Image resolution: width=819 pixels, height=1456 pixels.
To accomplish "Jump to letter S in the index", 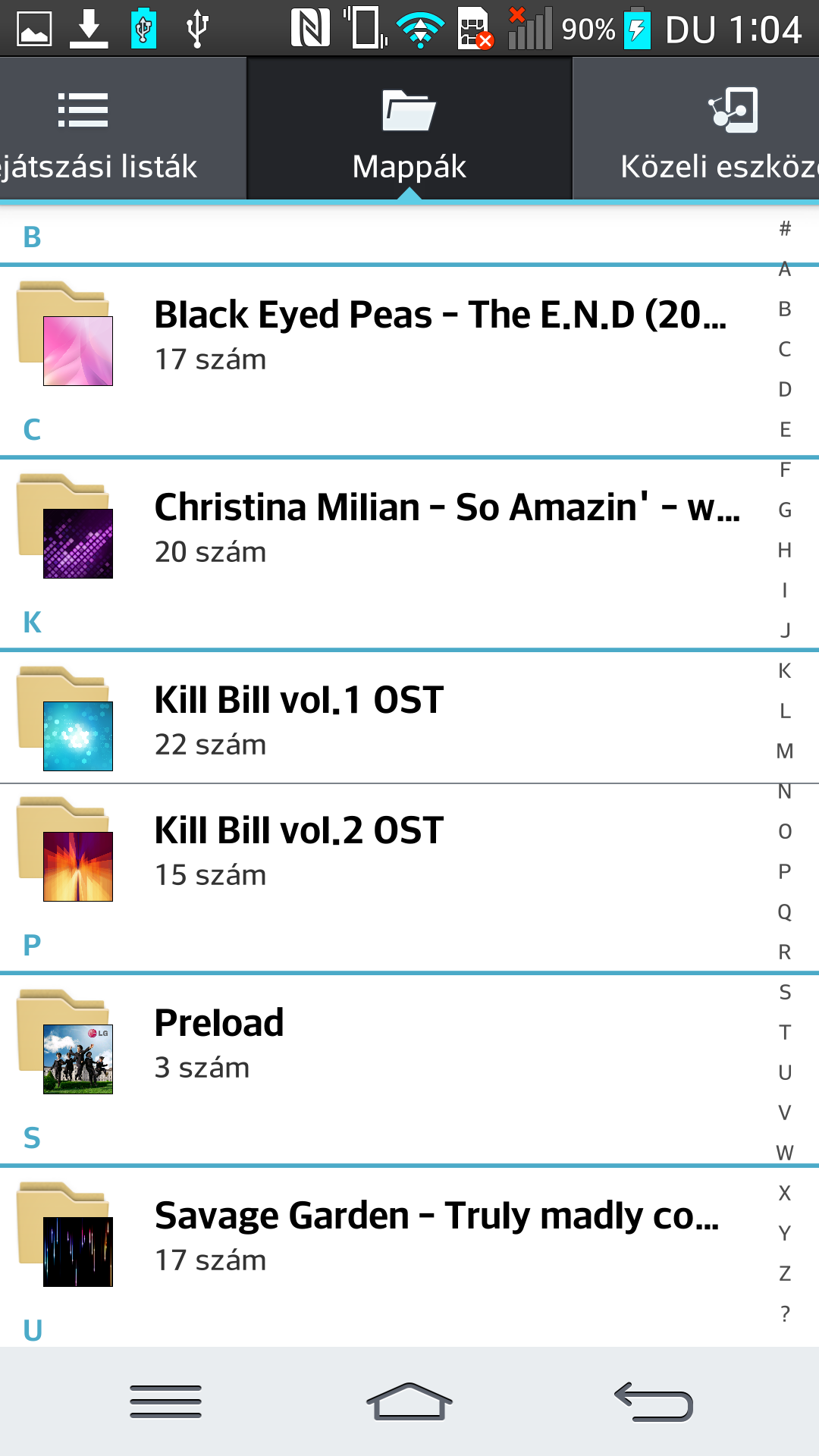I will point(785,992).
